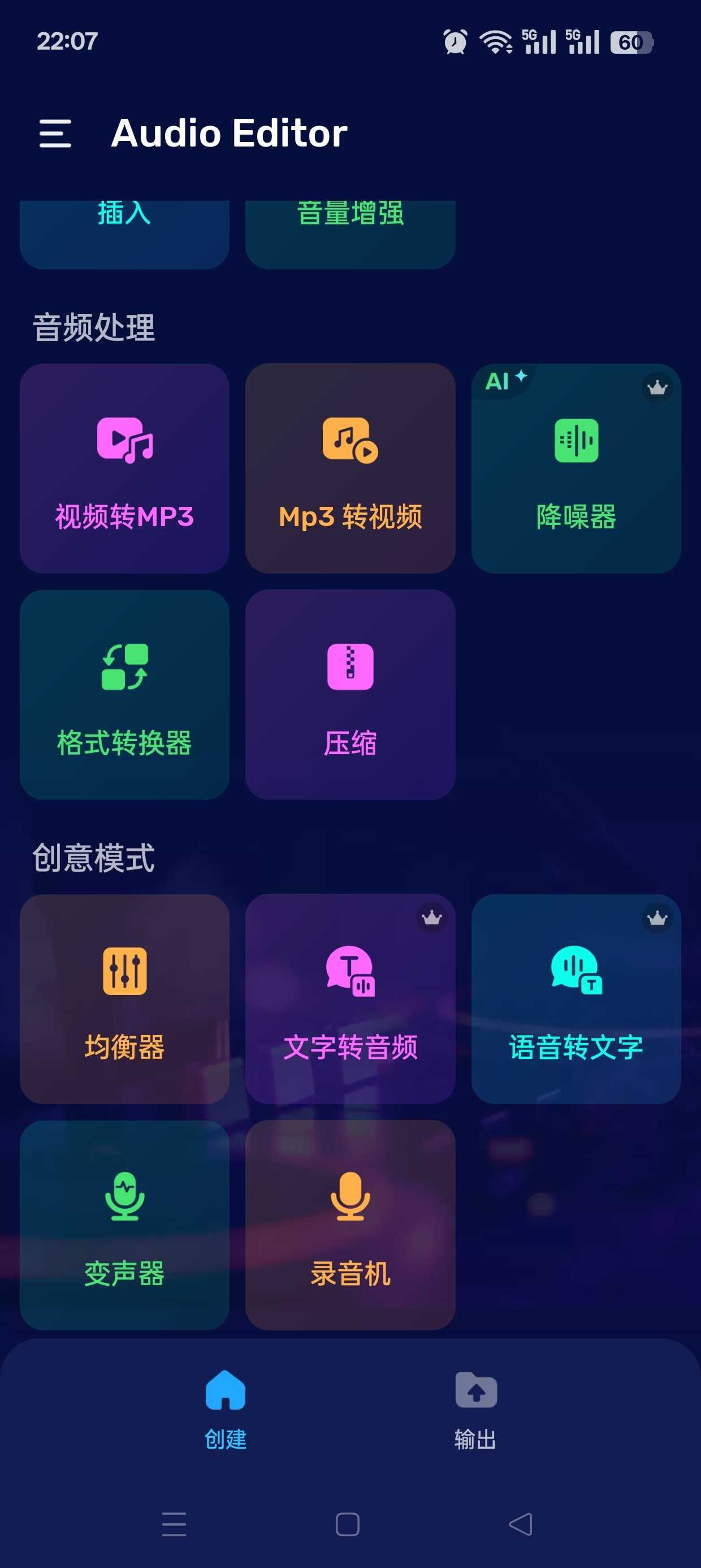Open 格式转换器
The image size is (701, 1568).
tap(125, 695)
